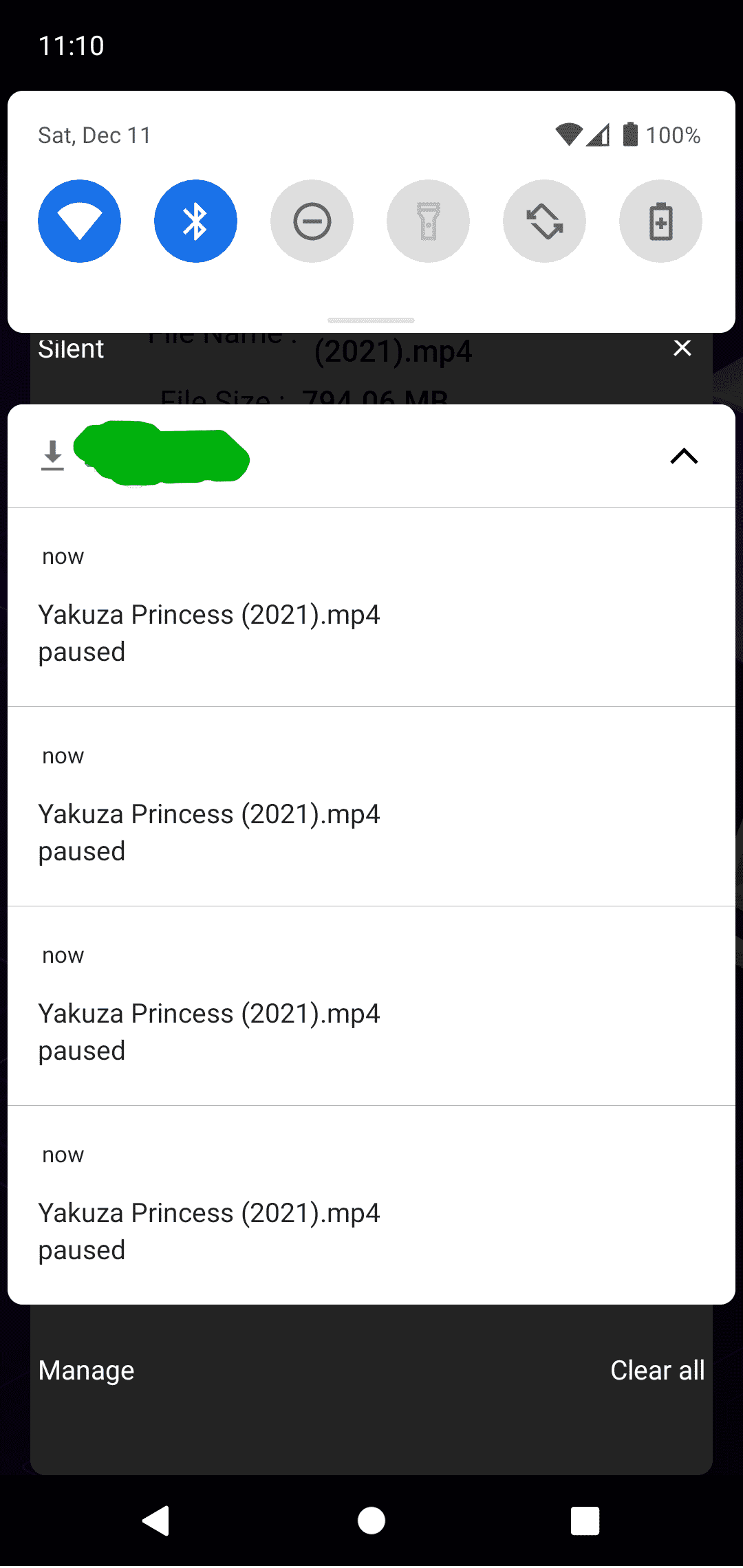Image resolution: width=743 pixels, height=1568 pixels.
Task: Clear all notifications
Action: click(657, 1371)
